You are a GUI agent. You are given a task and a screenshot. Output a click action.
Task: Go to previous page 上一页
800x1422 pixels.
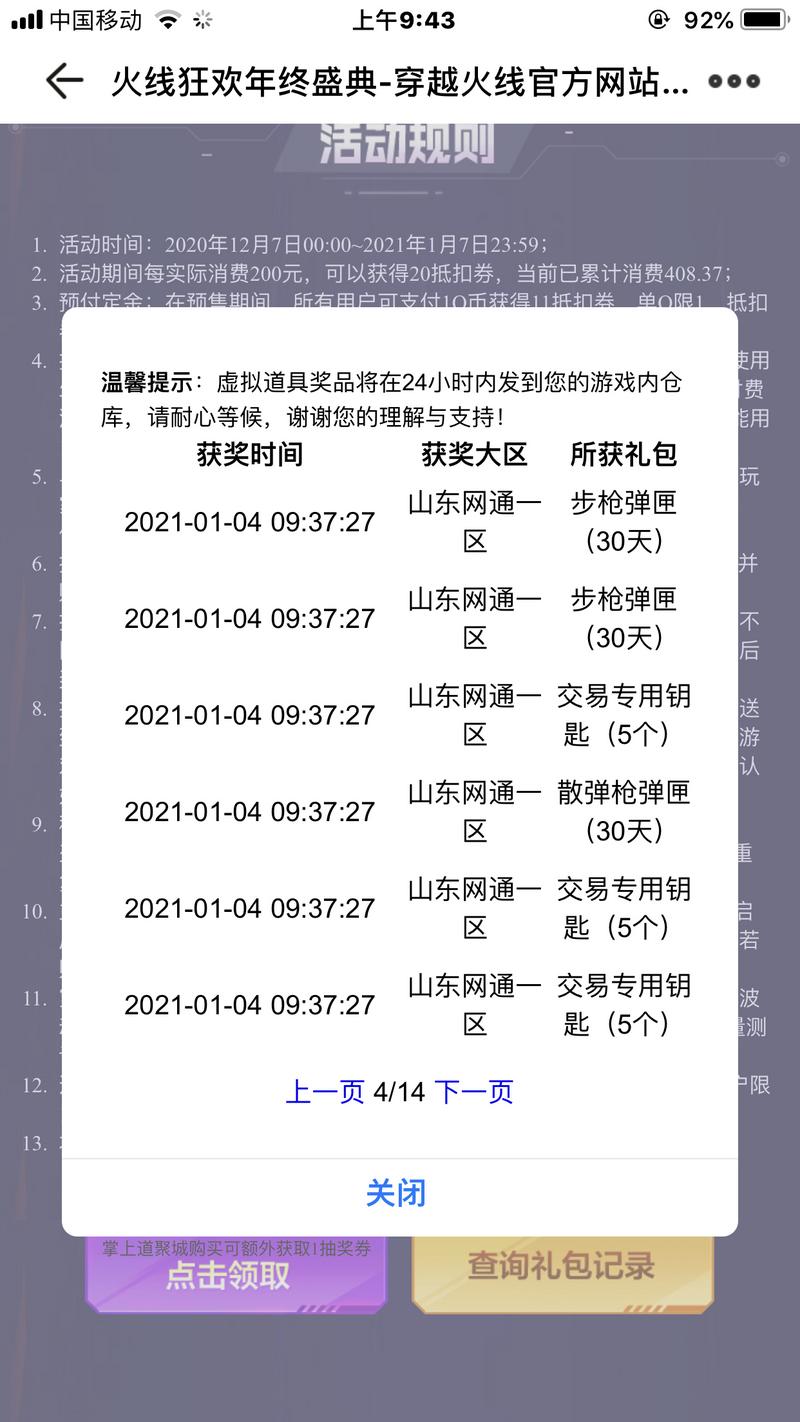pyautogui.click(x=325, y=1091)
